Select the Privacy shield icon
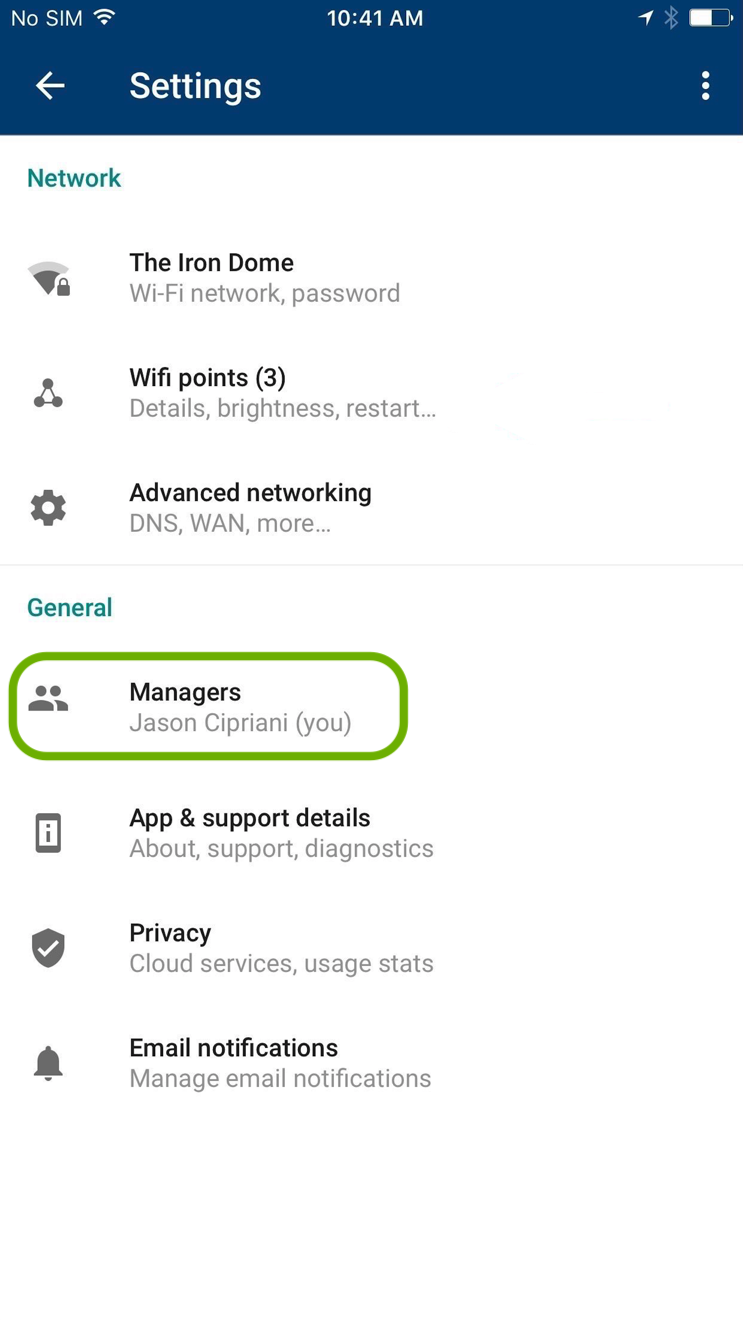The height and width of the screenshot is (1320, 744). pos(48,947)
